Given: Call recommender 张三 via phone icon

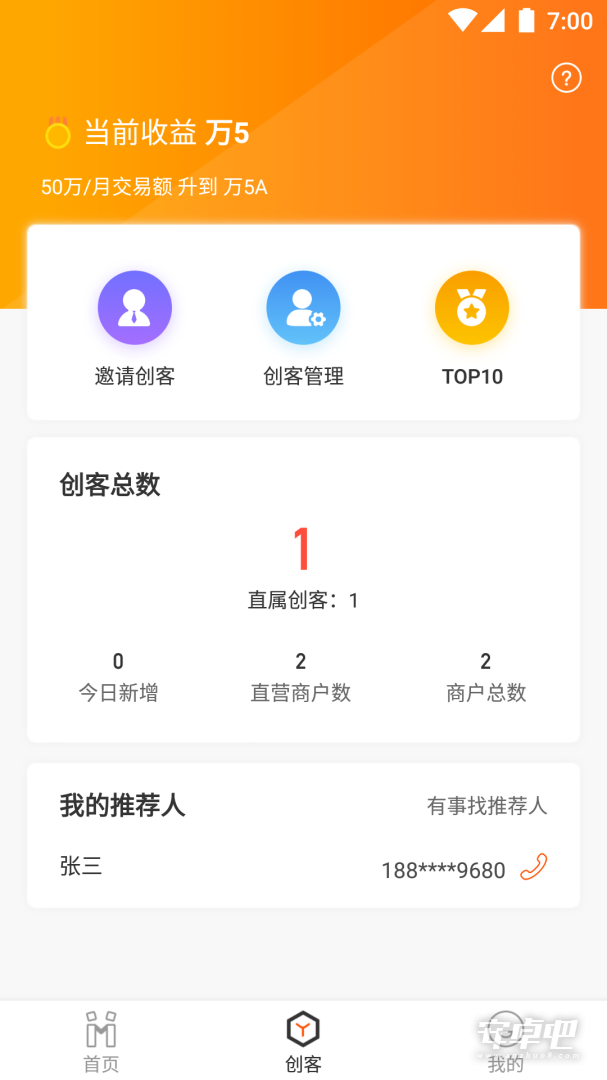Looking at the screenshot, I should tap(533, 867).
